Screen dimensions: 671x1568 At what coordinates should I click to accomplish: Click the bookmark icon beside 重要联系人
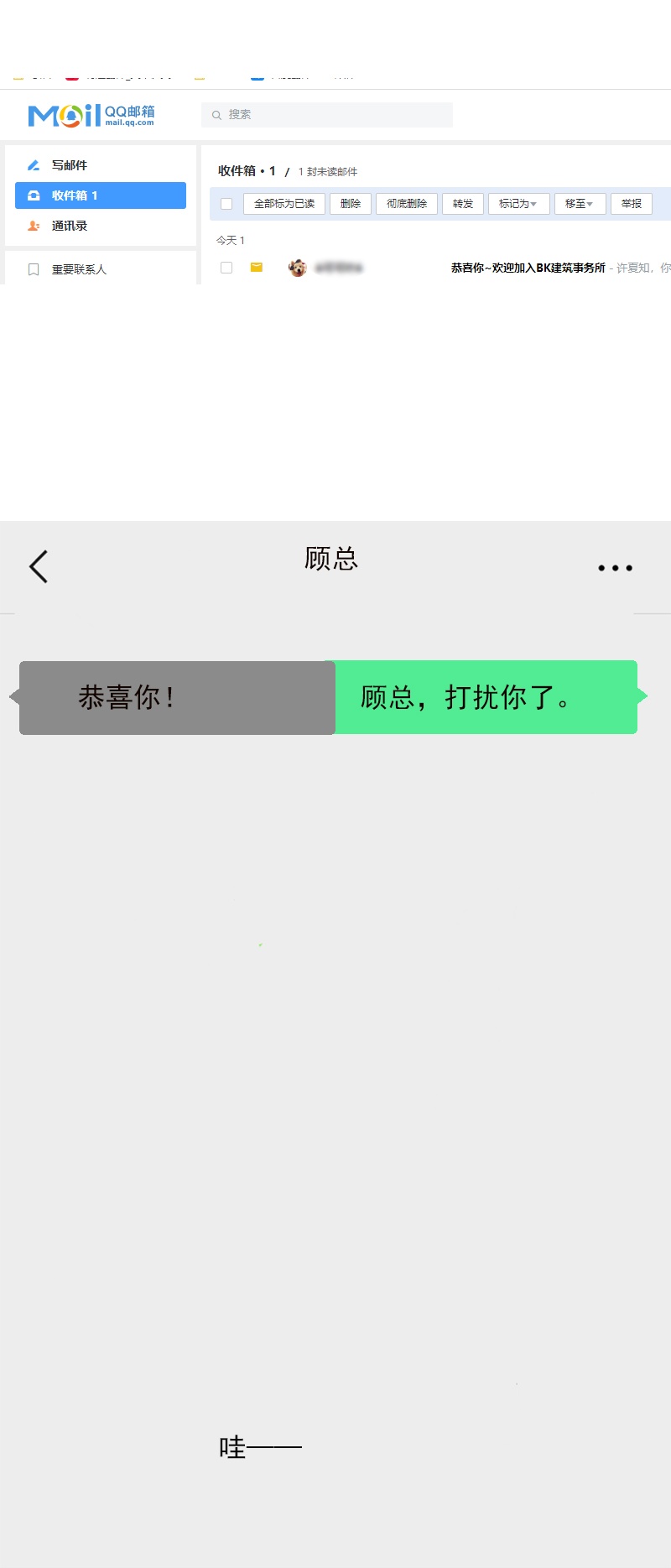[x=34, y=269]
